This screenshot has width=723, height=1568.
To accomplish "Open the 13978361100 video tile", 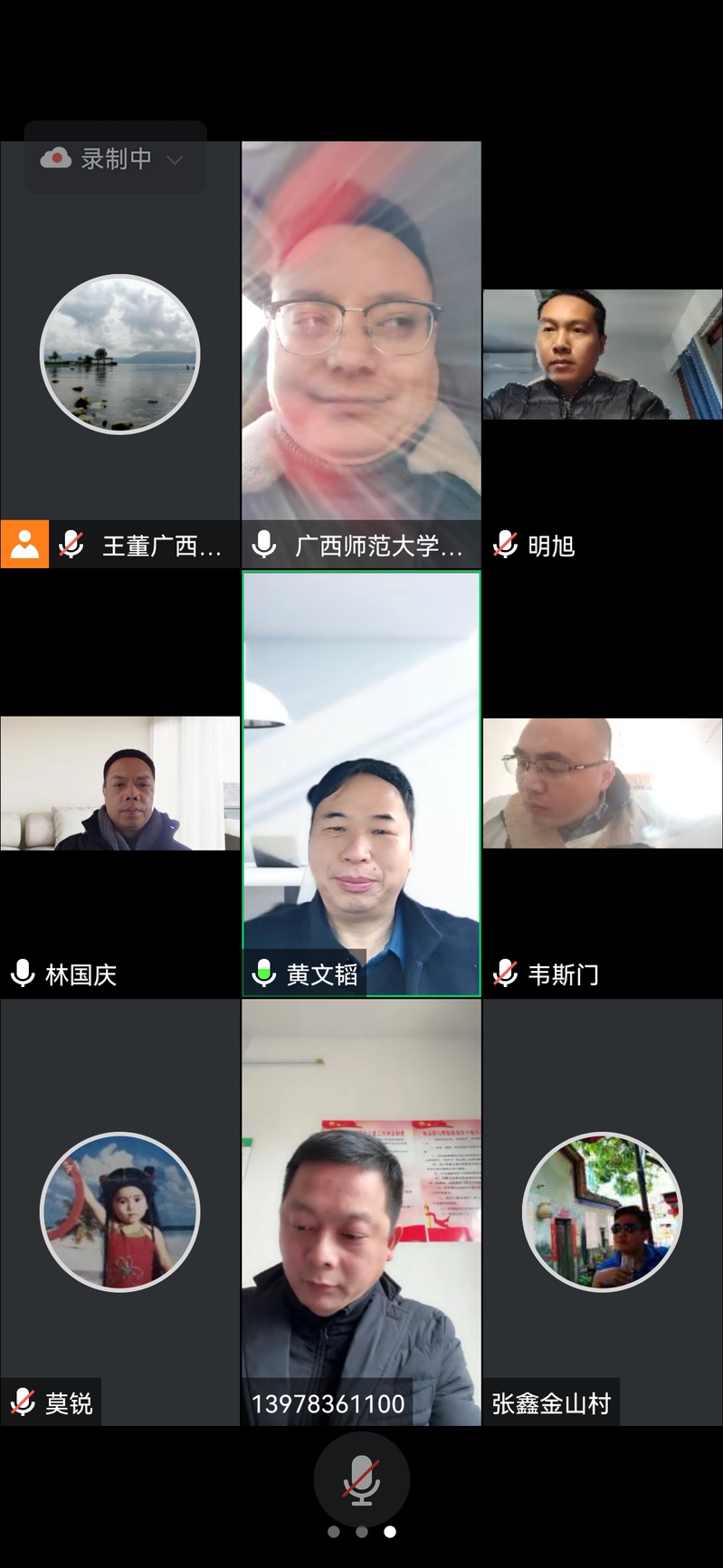I will click(x=361, y=1211).
